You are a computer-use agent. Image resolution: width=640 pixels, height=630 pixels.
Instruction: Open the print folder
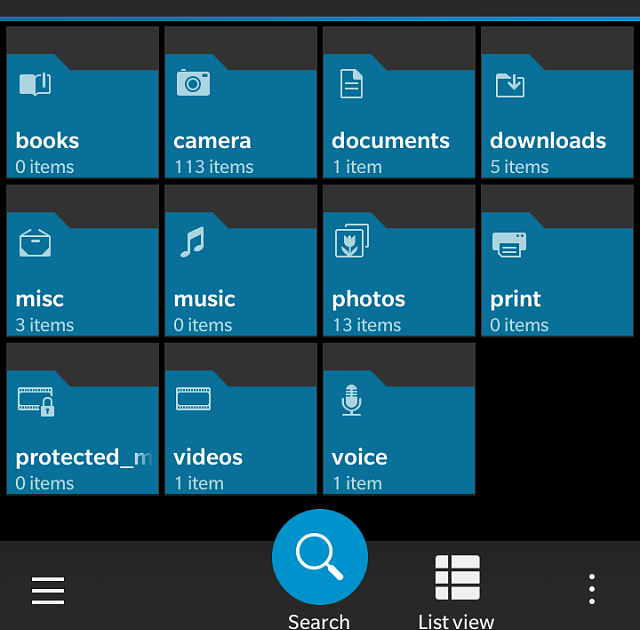556,268
